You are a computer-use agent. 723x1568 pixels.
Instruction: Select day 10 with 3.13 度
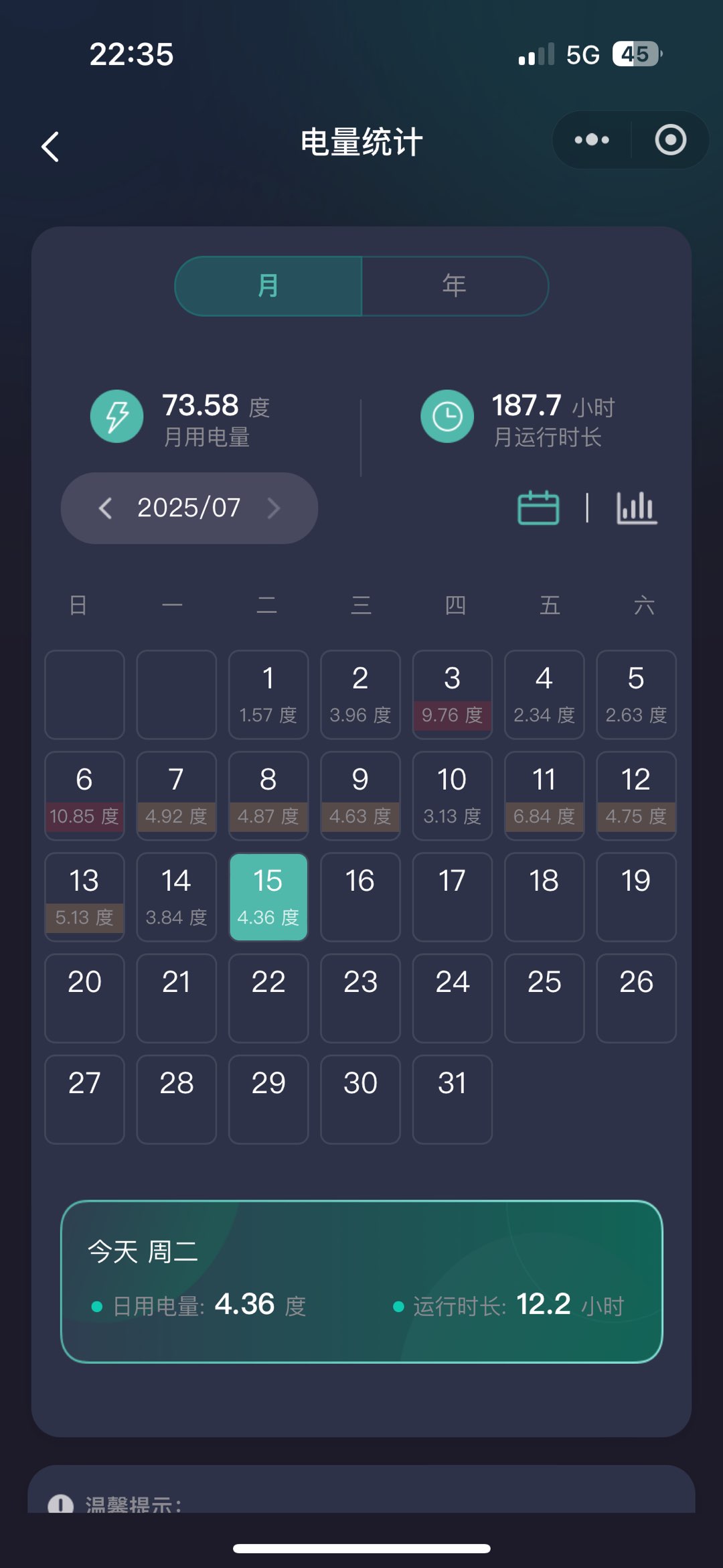452,796
